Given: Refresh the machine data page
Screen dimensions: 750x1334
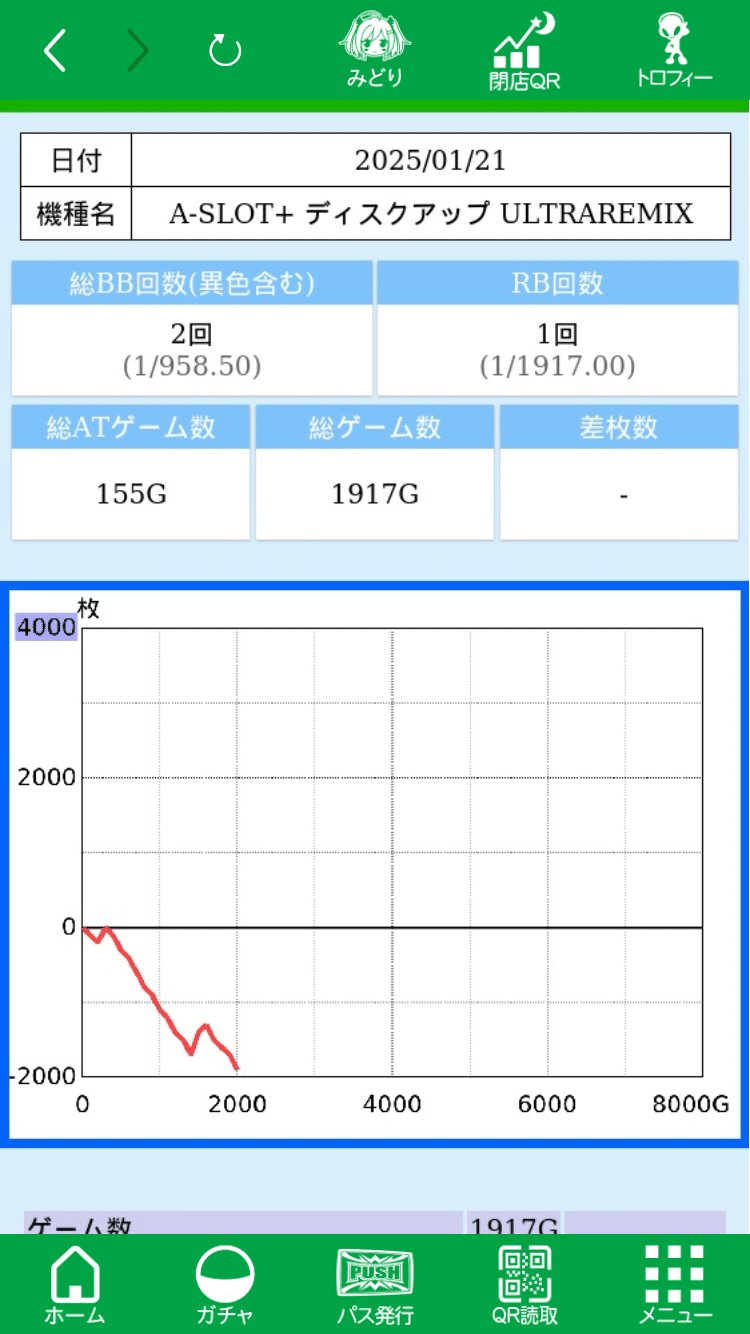Looking at the screenshot, I should (x=224, y=49).
